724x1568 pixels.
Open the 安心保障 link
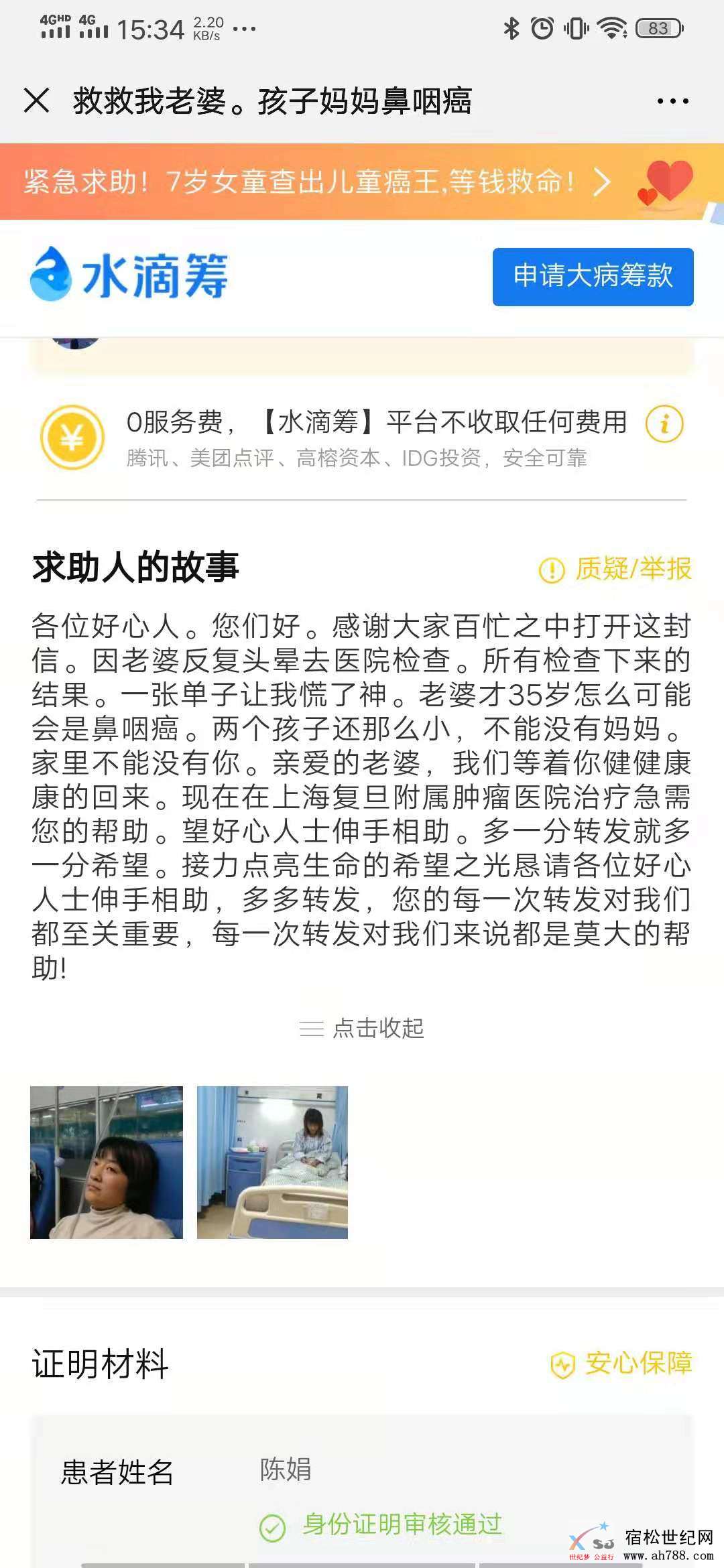click(621, 1364)
